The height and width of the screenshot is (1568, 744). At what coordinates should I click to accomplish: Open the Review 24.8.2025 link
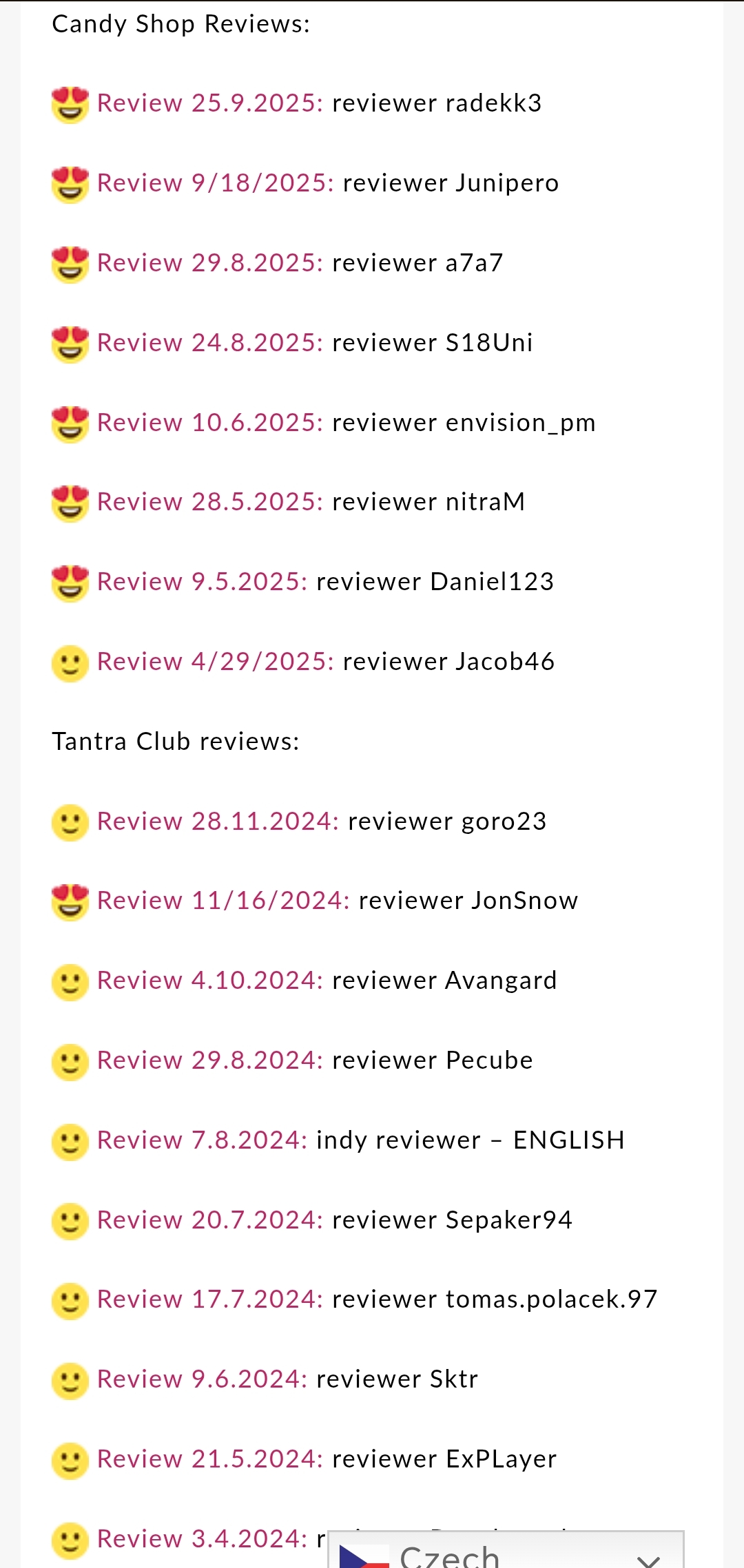tap(209, 343)
